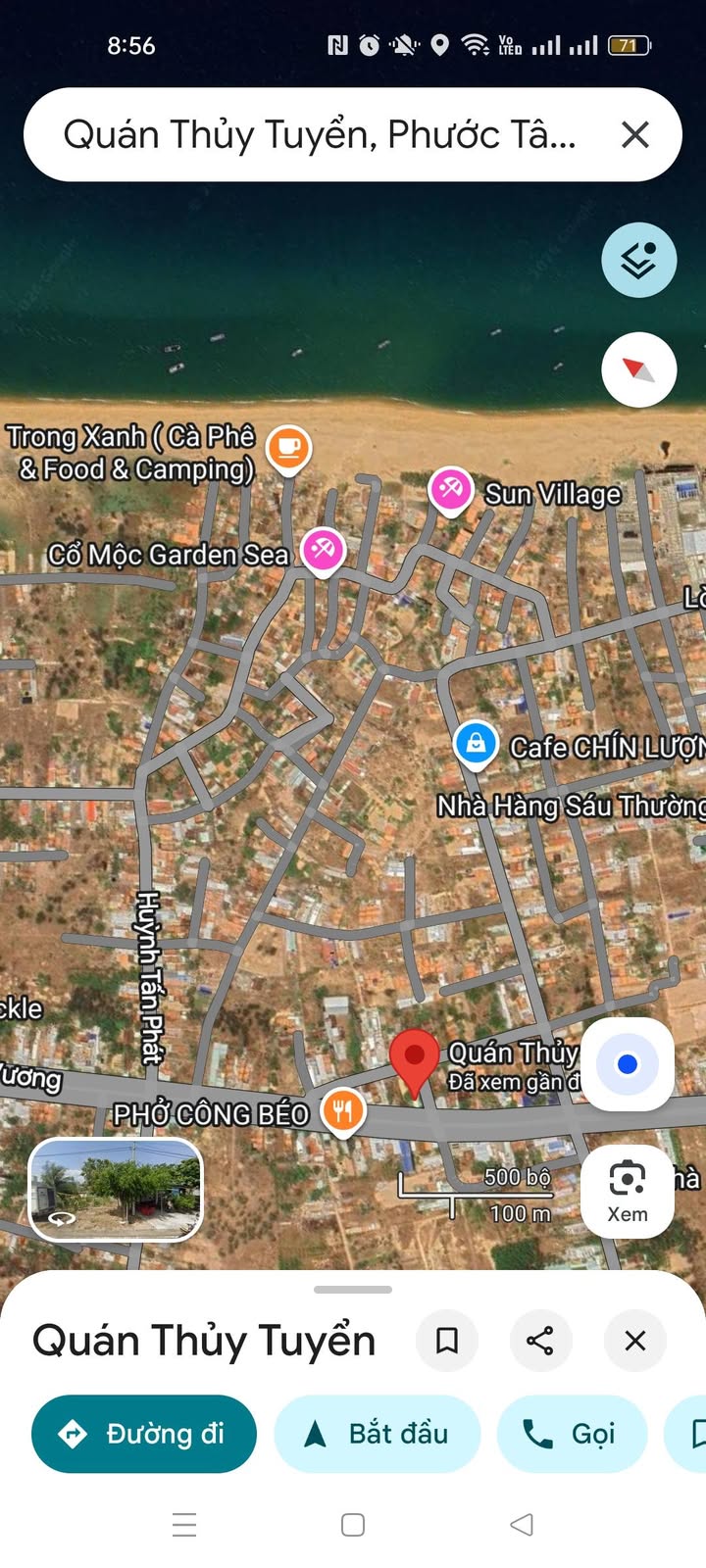Image resolution: width=706 pixels, height=1568 pixels.
Task: Select the Sun Village map marker
Action: click(451, 488)
